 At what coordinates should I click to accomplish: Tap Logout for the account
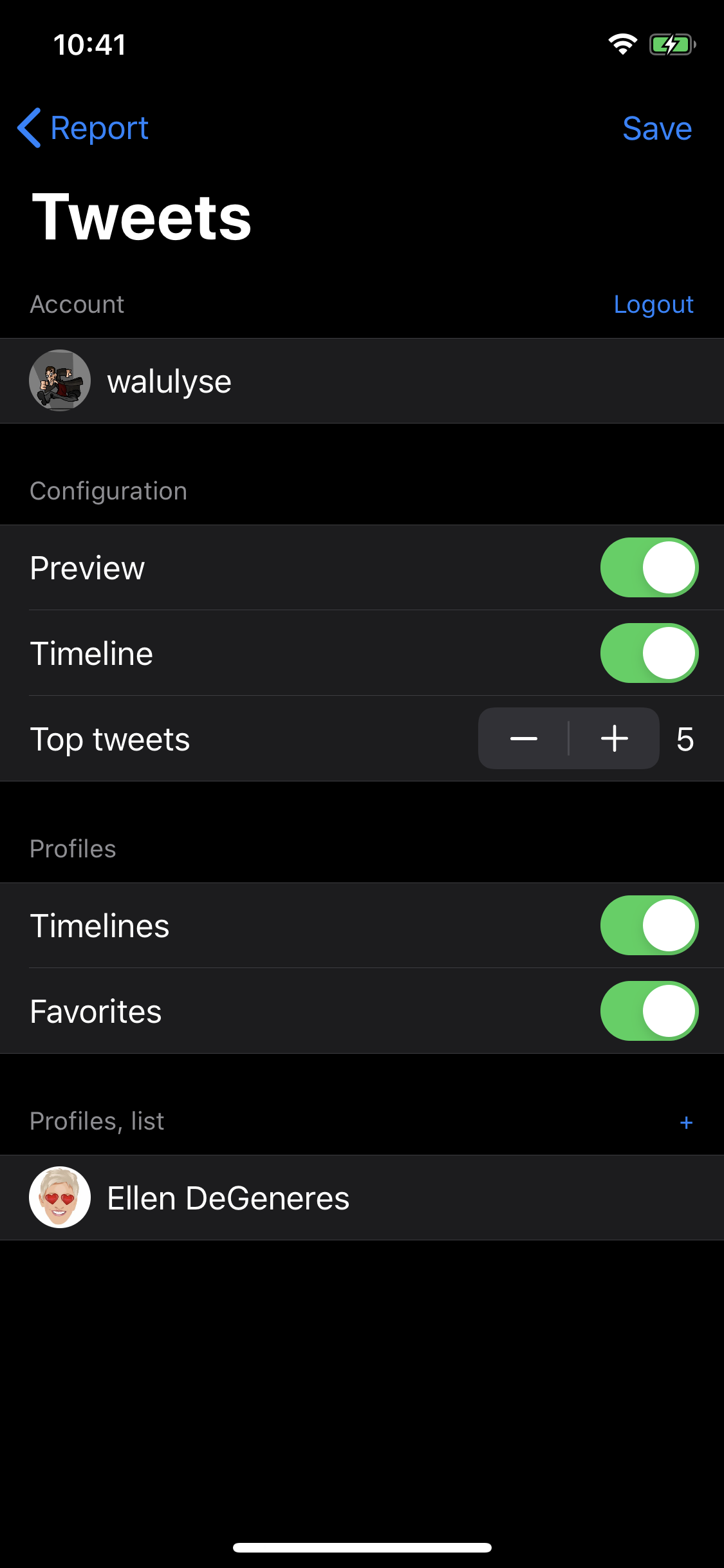653,304
